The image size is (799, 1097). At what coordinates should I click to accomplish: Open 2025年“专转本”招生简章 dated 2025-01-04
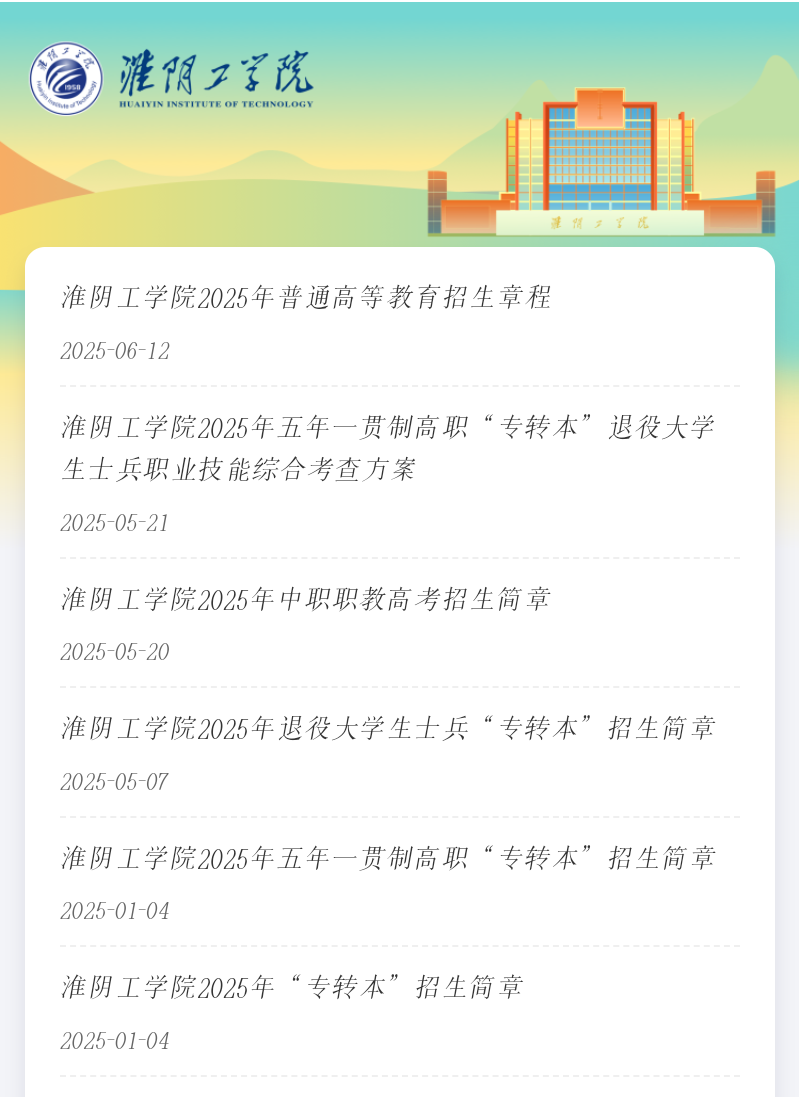(x=292, y=988)
